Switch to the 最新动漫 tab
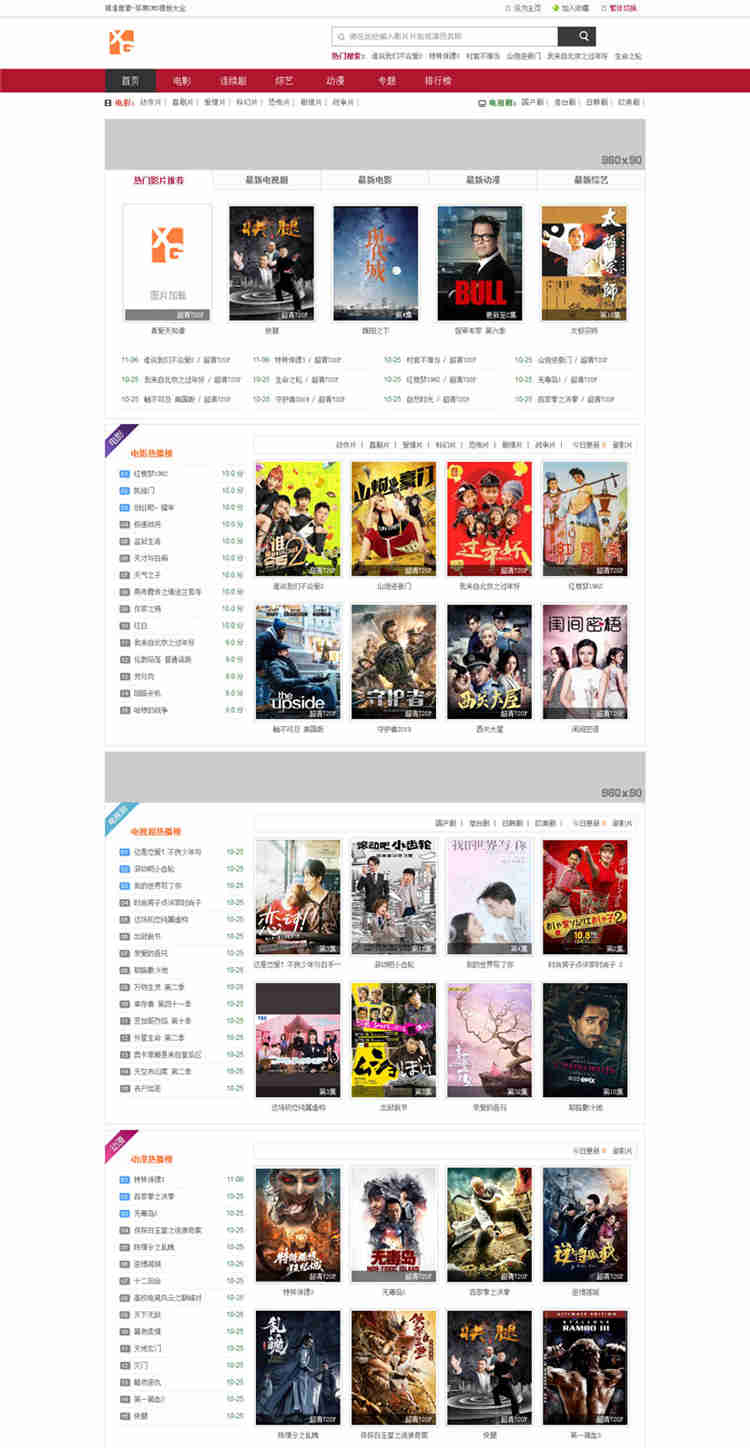Image resolution: width=750 pixels, height=1448 pixels. pyautogui.click(x=483, y=181)
